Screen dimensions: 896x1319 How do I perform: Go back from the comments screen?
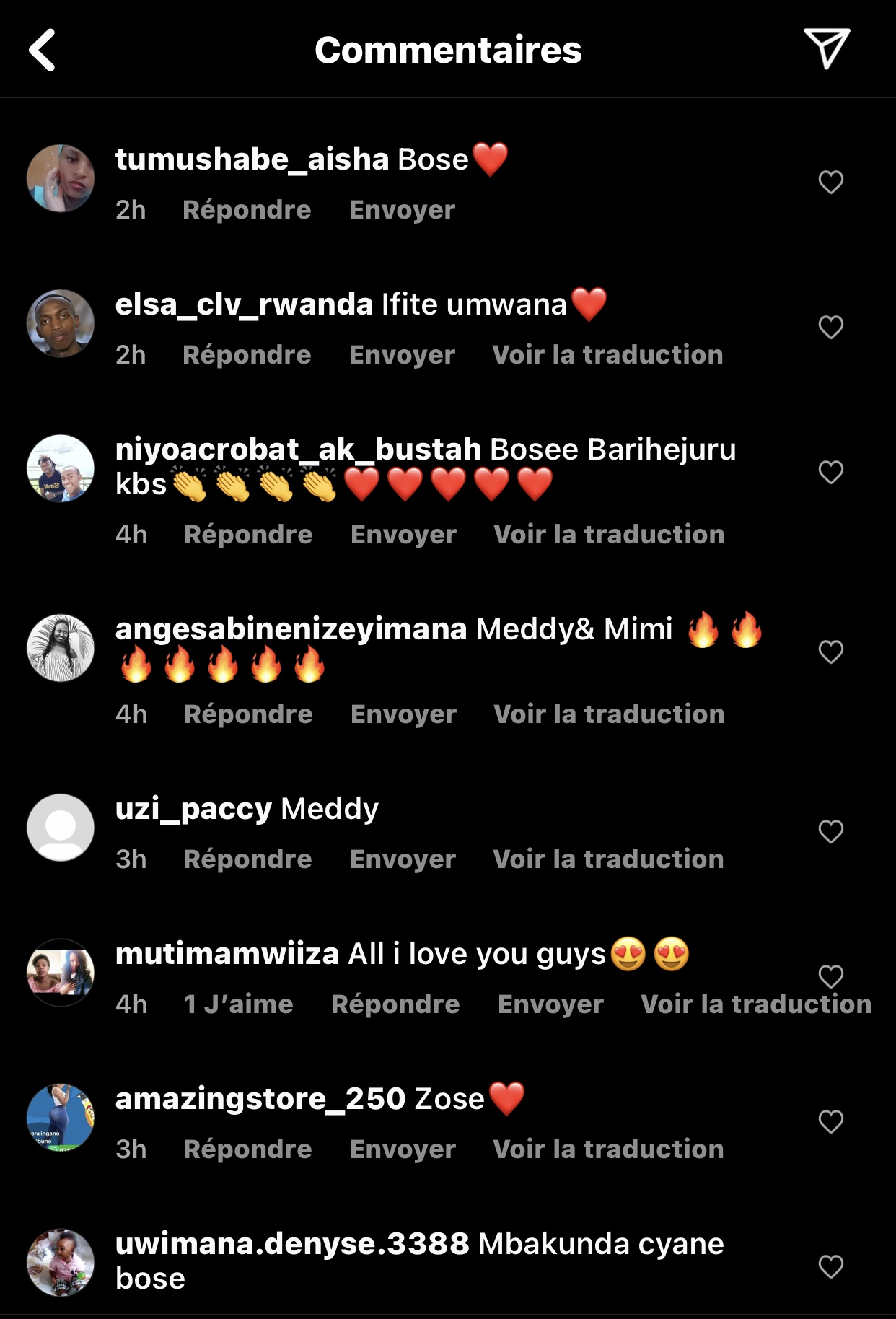click(43, 50)
